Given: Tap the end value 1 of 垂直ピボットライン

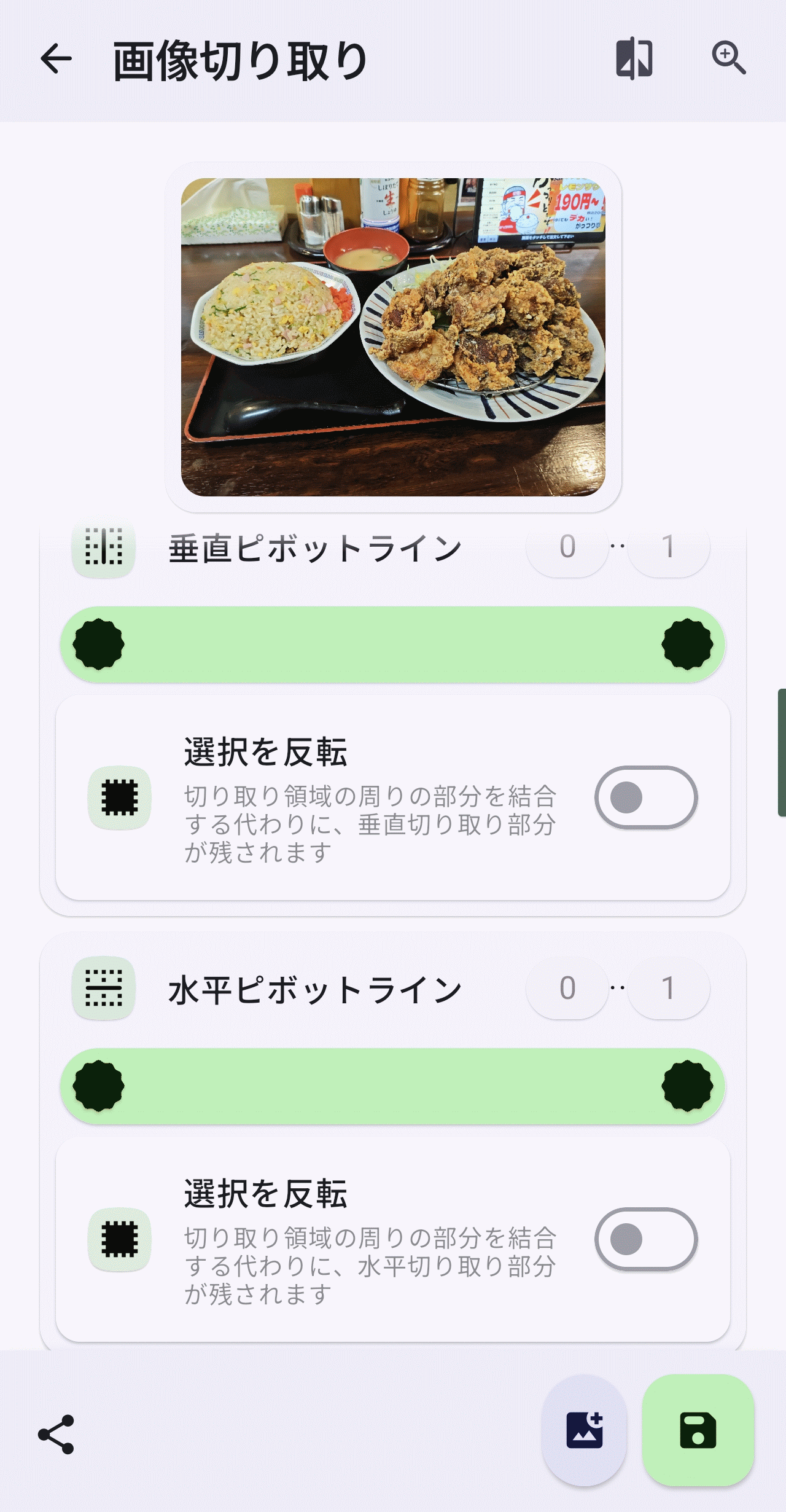Looking at the screenshot, I should click(668, 547).
